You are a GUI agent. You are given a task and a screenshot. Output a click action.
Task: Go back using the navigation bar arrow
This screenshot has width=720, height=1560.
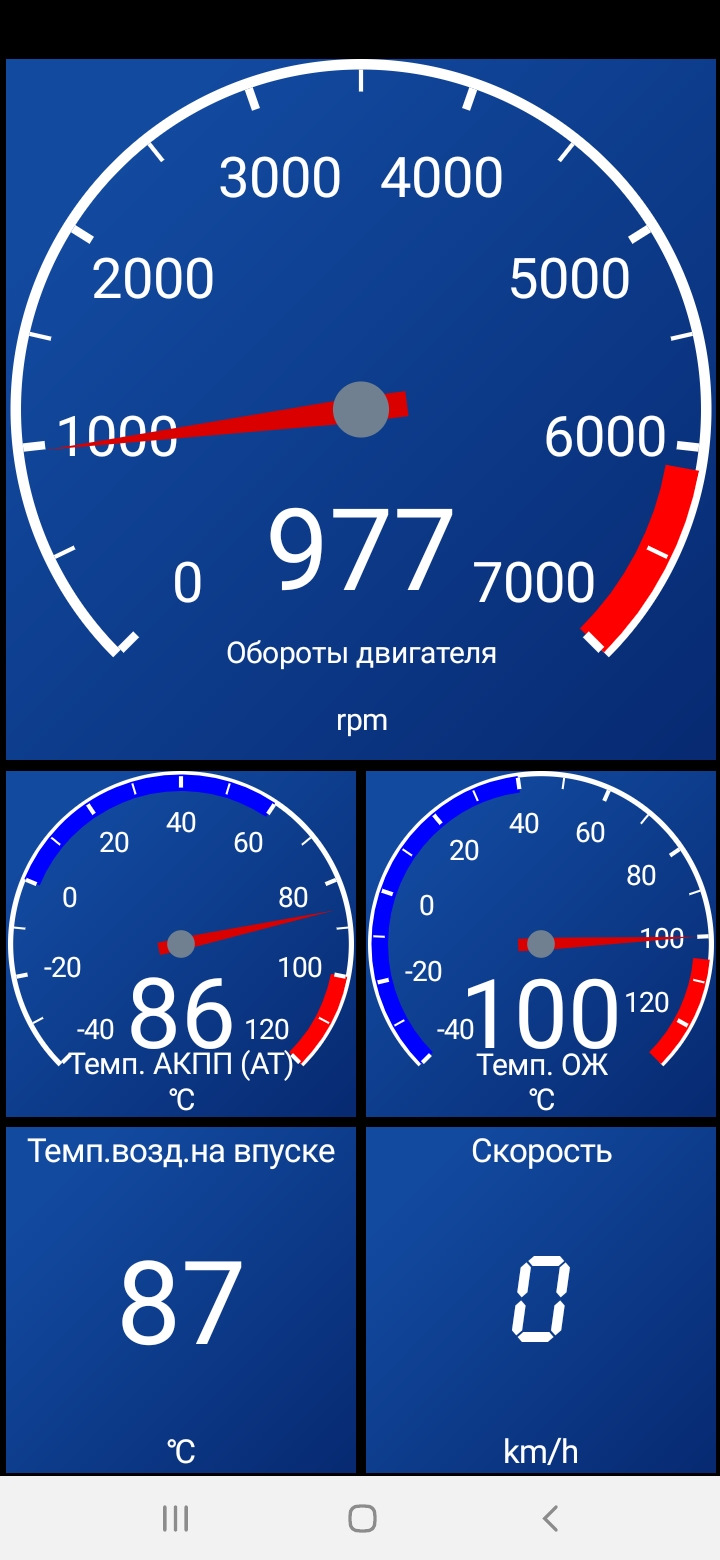[549, 1518]
